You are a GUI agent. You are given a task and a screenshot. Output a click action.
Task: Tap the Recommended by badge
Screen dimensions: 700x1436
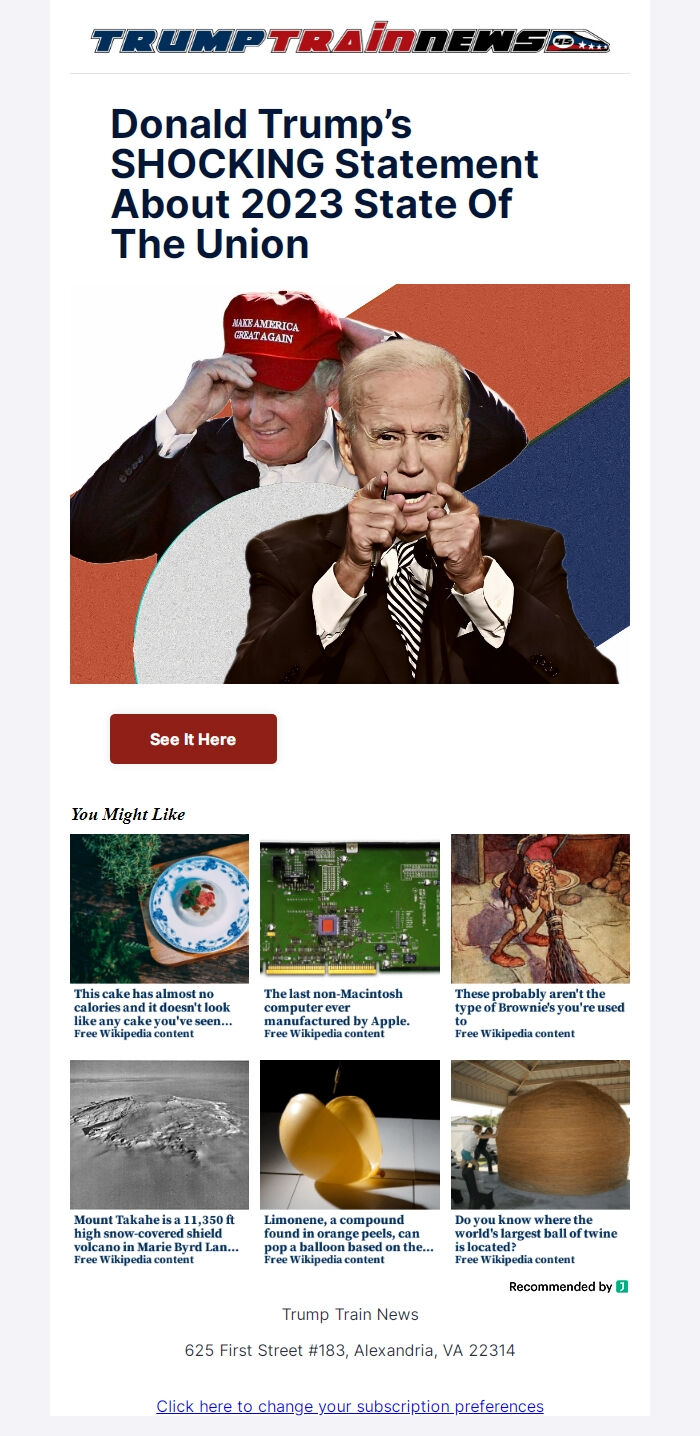pyautogui.click(x=568, y=1287)
